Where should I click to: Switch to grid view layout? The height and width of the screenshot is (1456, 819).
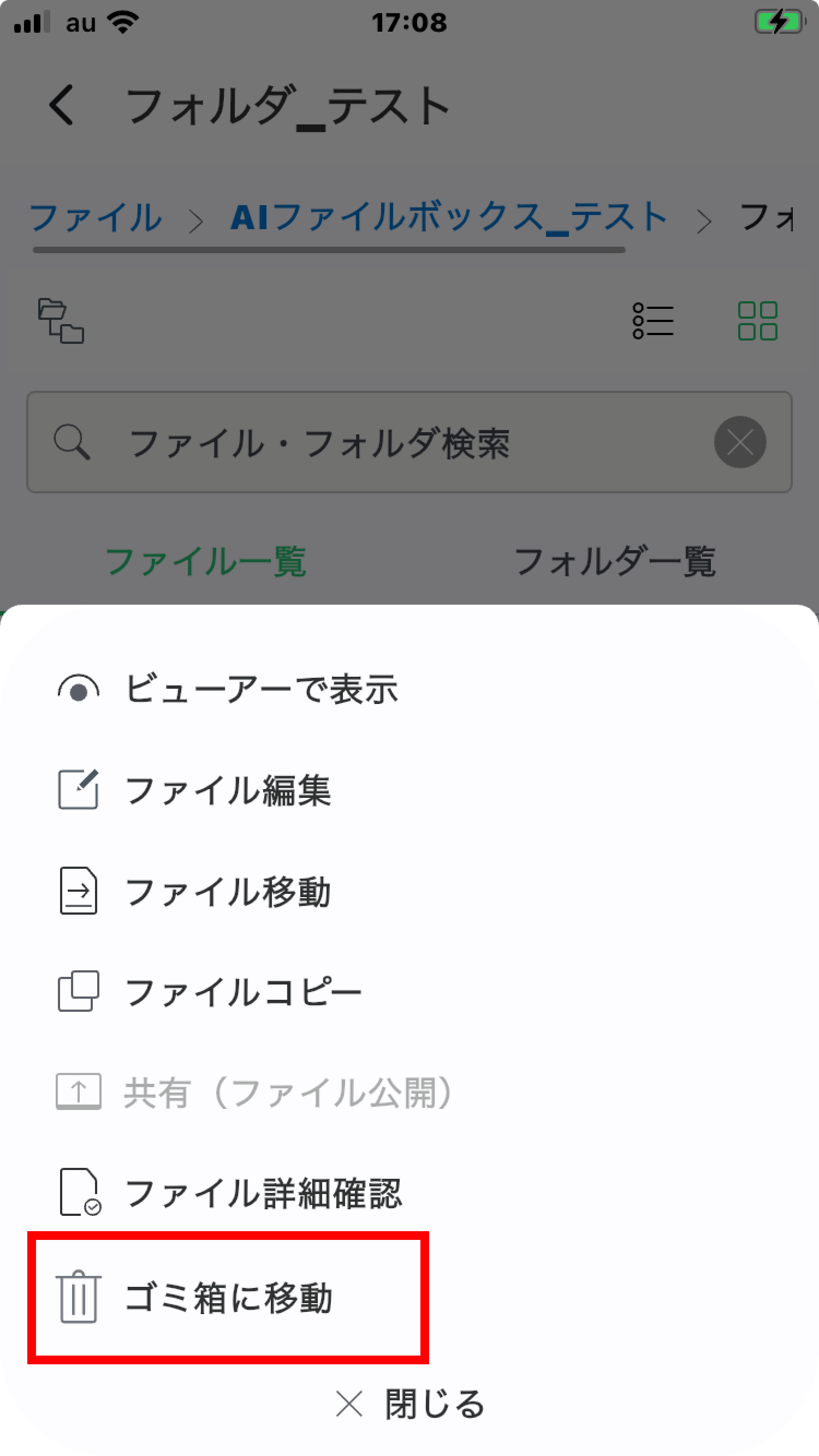coord(757,320)
